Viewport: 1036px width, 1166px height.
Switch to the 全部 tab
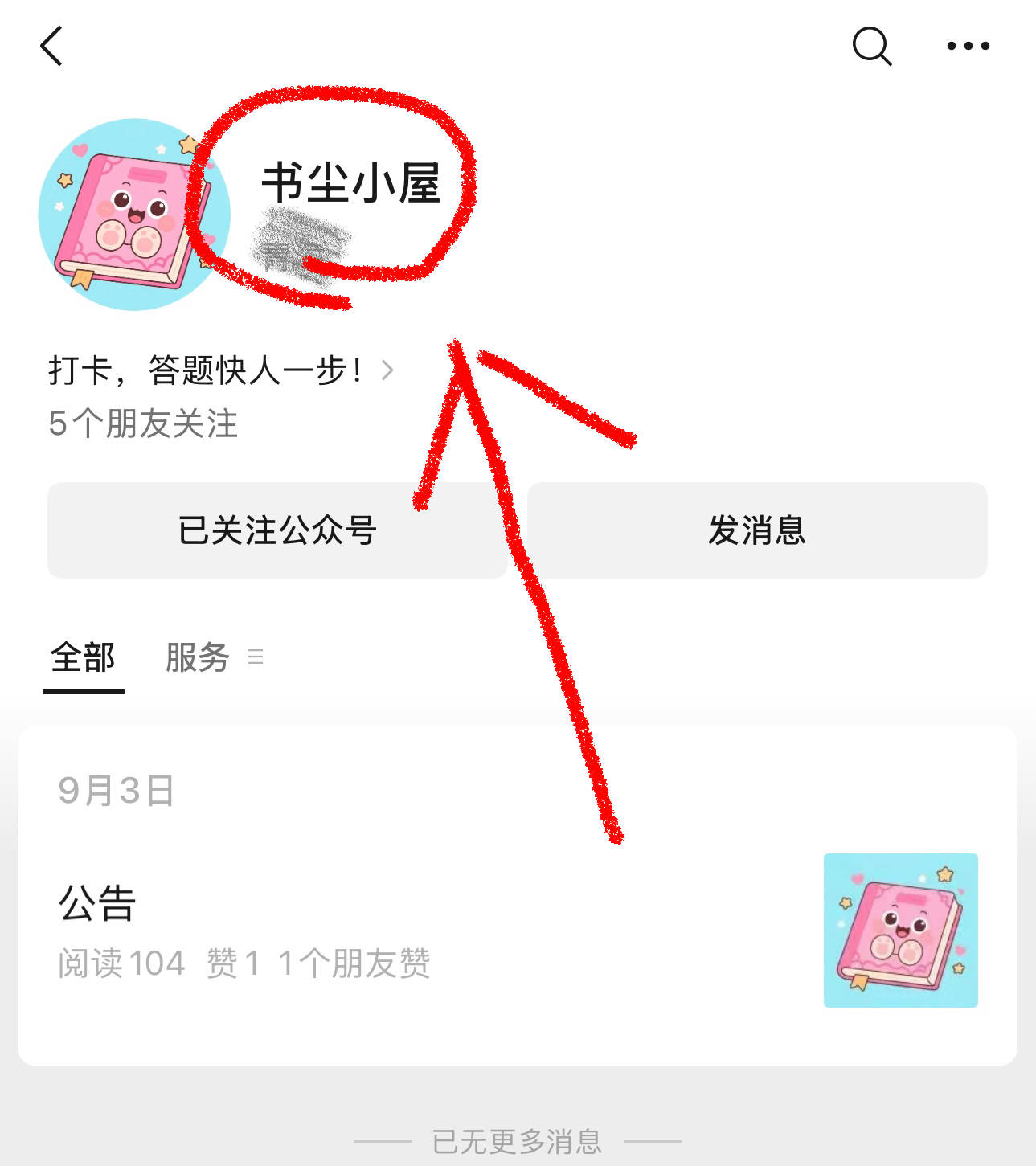coord(83,658)
